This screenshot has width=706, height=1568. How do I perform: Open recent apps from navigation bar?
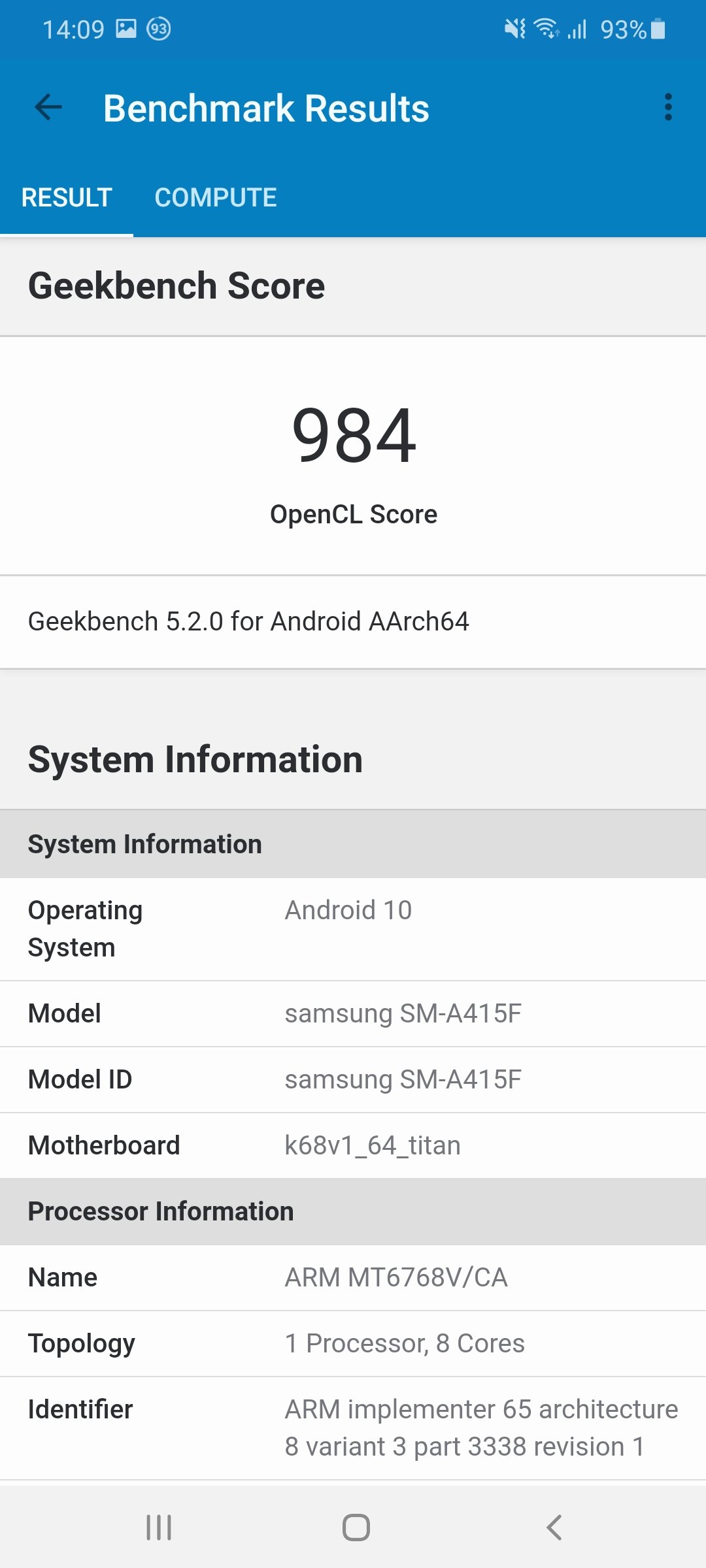click(159, 1527)
